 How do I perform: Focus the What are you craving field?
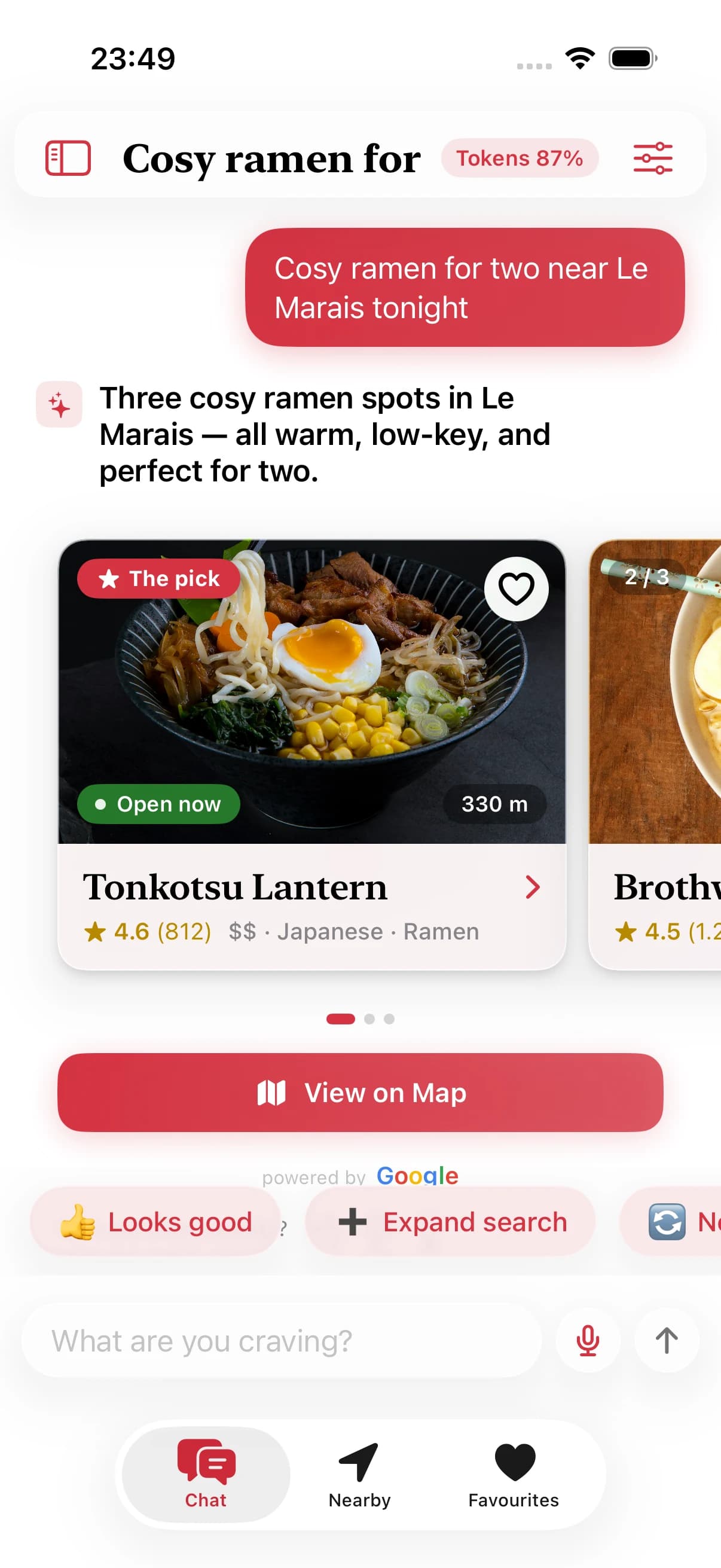pos(281,1340)
